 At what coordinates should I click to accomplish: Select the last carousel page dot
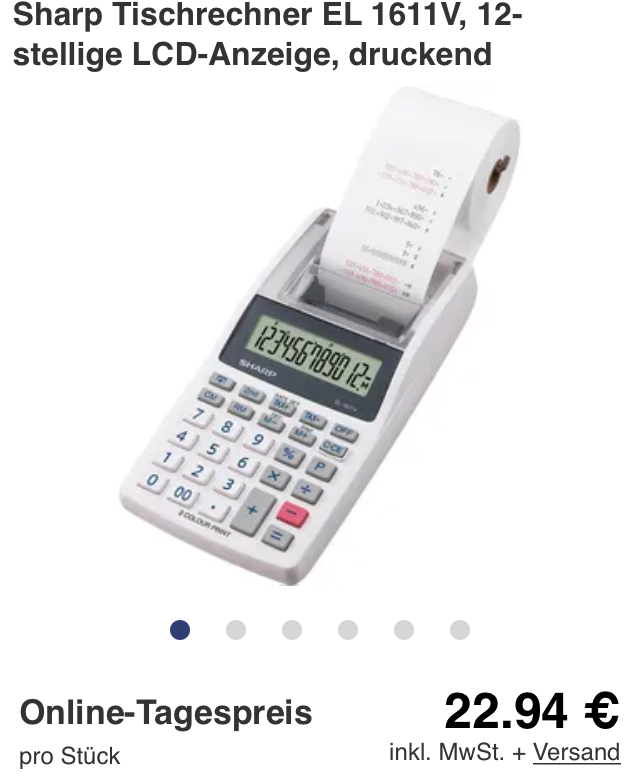(460, 630)
